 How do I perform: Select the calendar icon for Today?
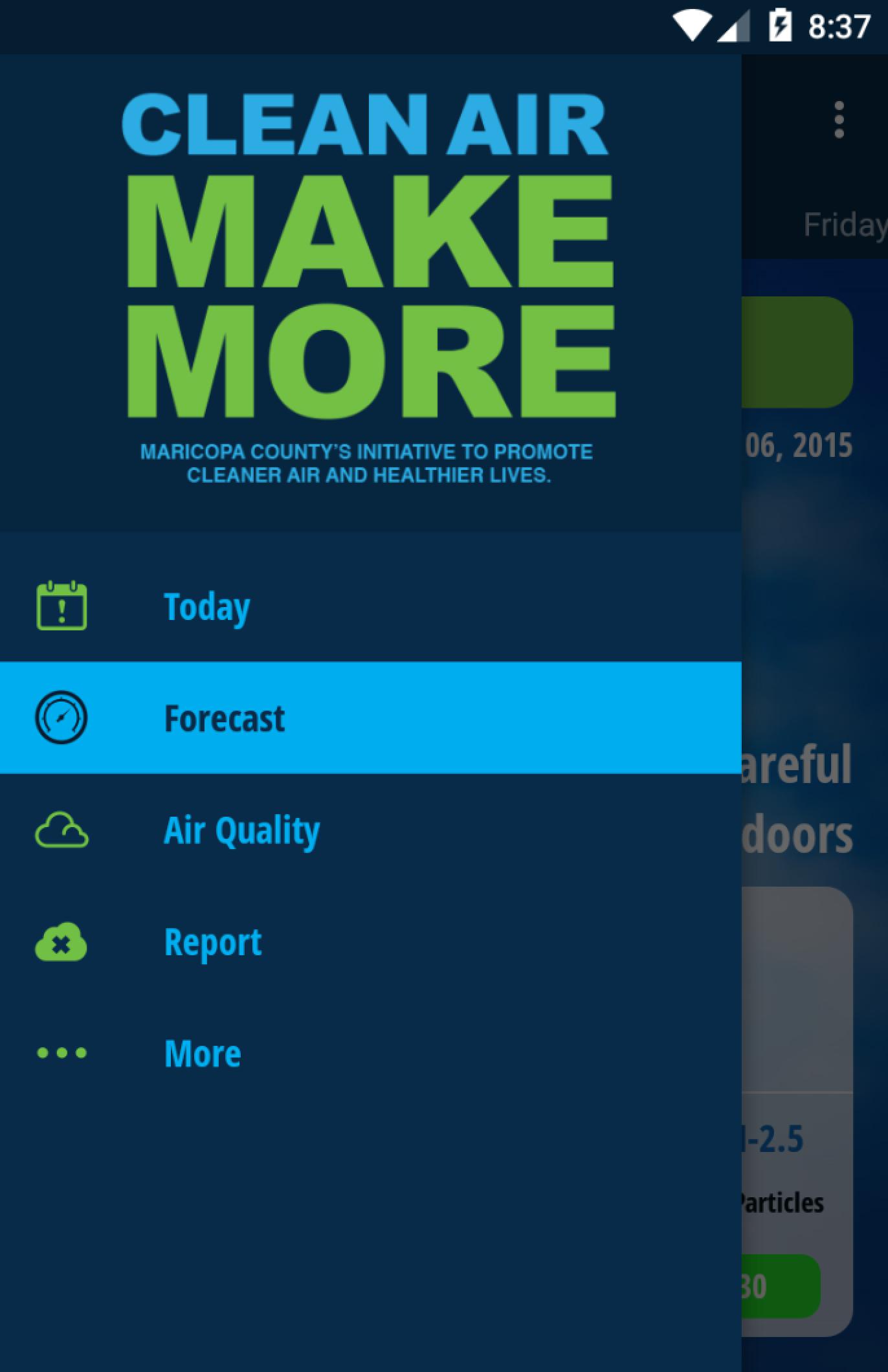click(62, 606)
